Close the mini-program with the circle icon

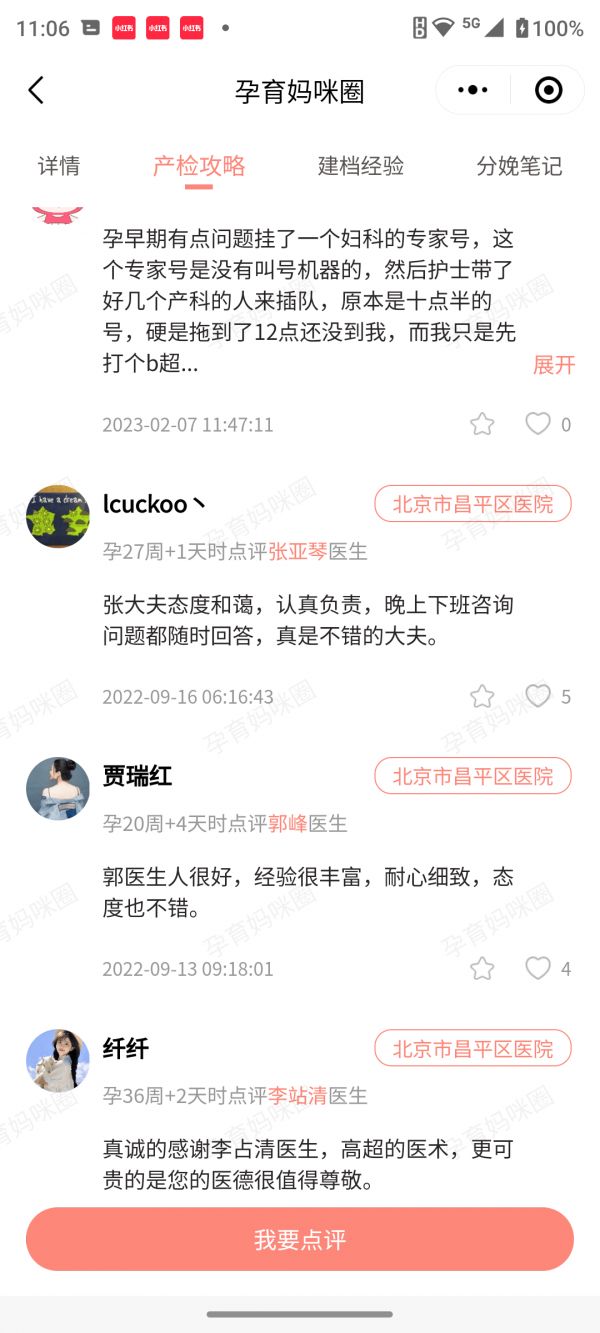[548, 91]
